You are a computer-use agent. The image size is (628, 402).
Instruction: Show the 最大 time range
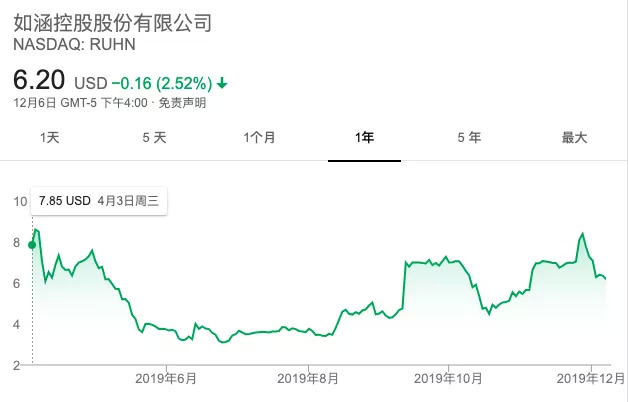[574, 138]
